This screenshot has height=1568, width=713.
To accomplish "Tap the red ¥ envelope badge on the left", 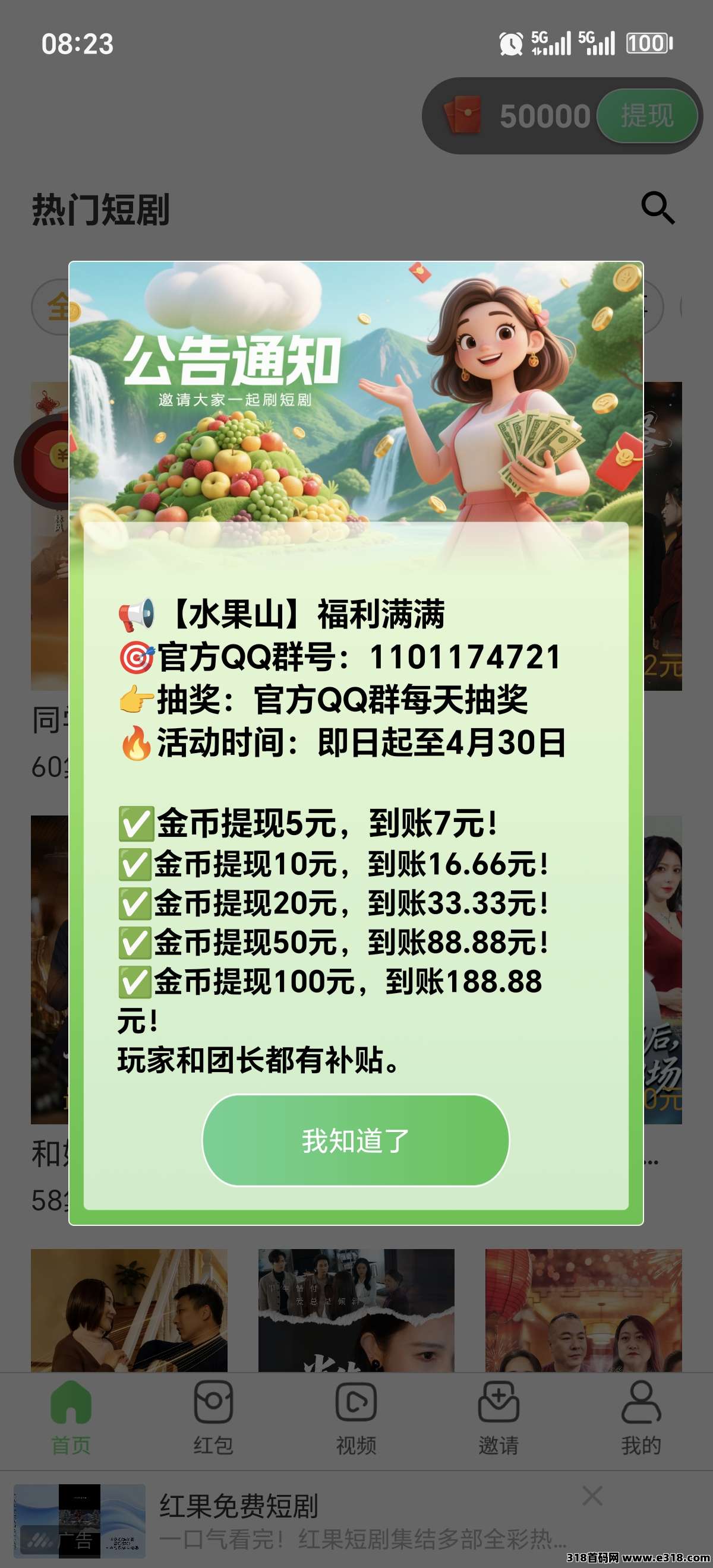I will click(40, 459).
